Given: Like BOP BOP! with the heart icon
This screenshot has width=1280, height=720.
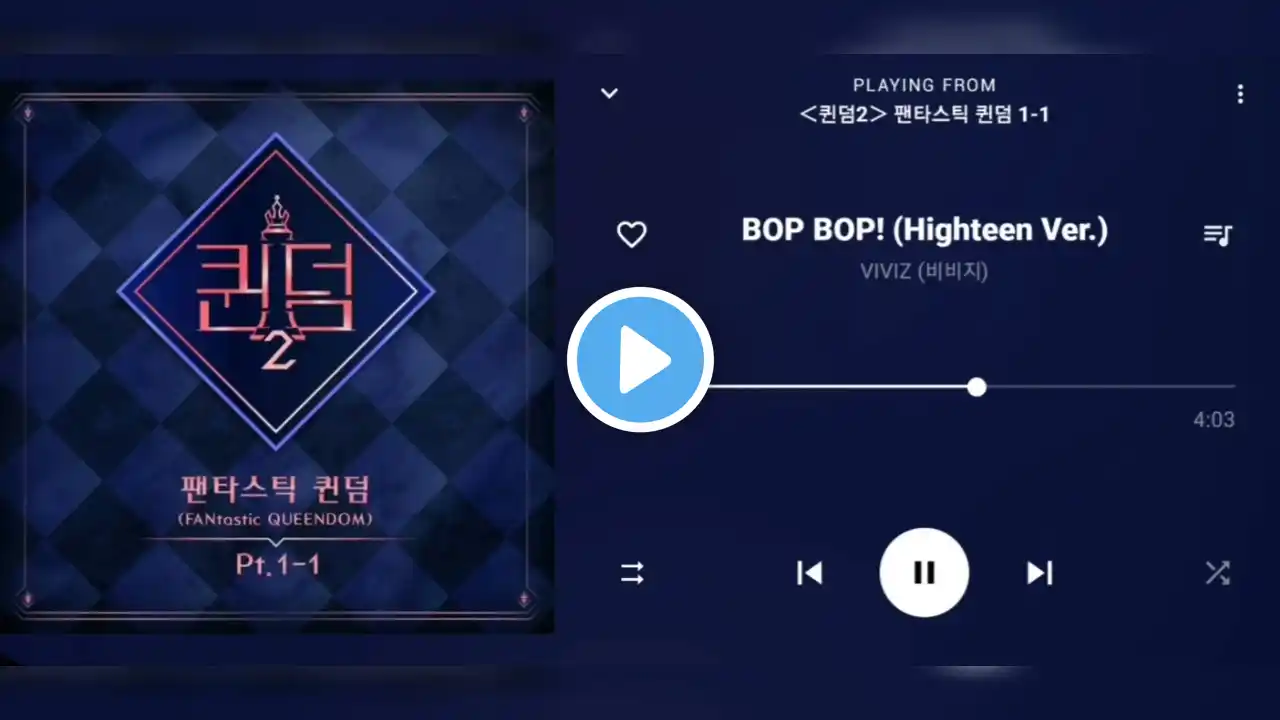Looking at the screenshot, I should pos(631,235).
